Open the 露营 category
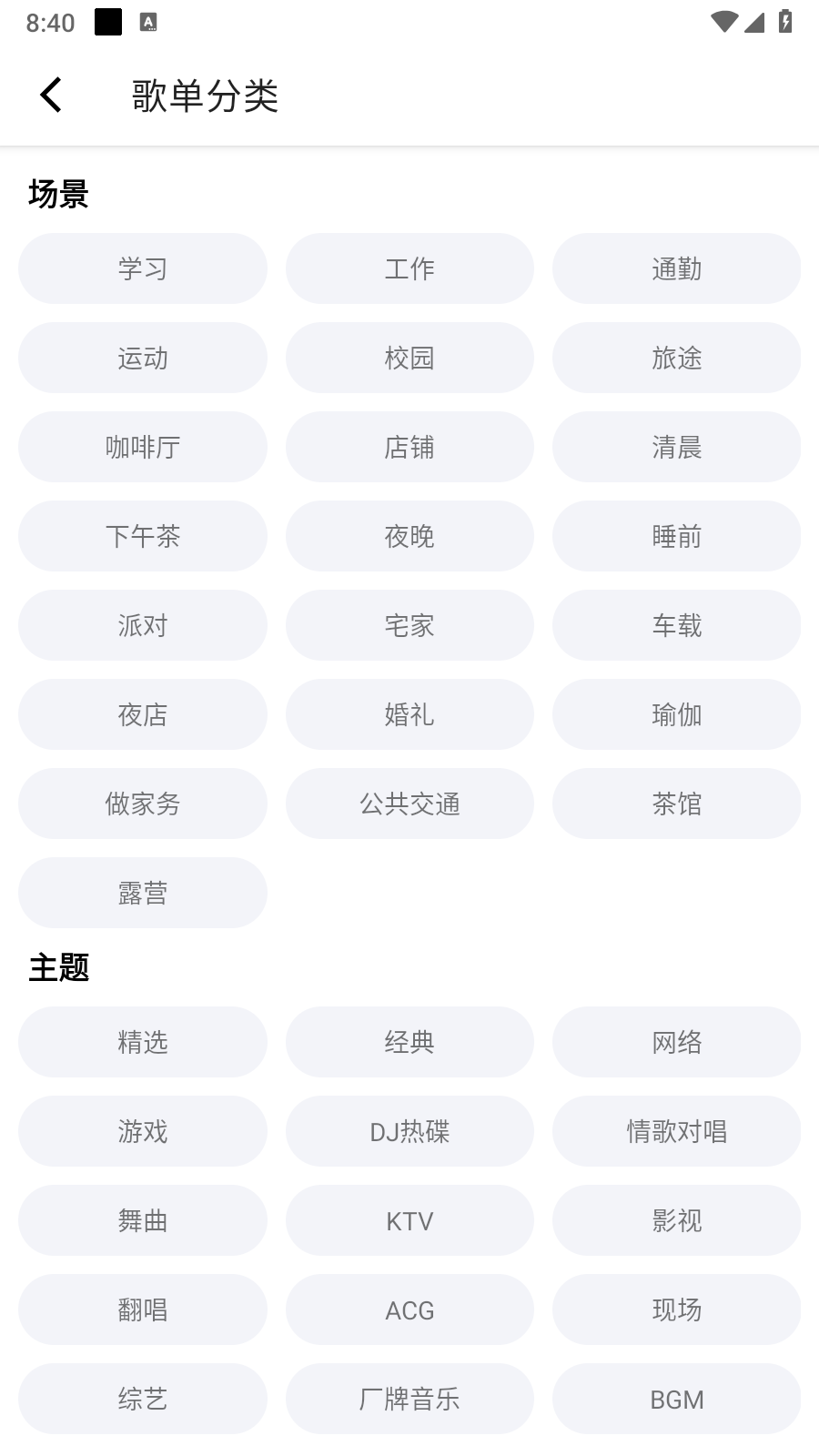 [x=143, y=893]
